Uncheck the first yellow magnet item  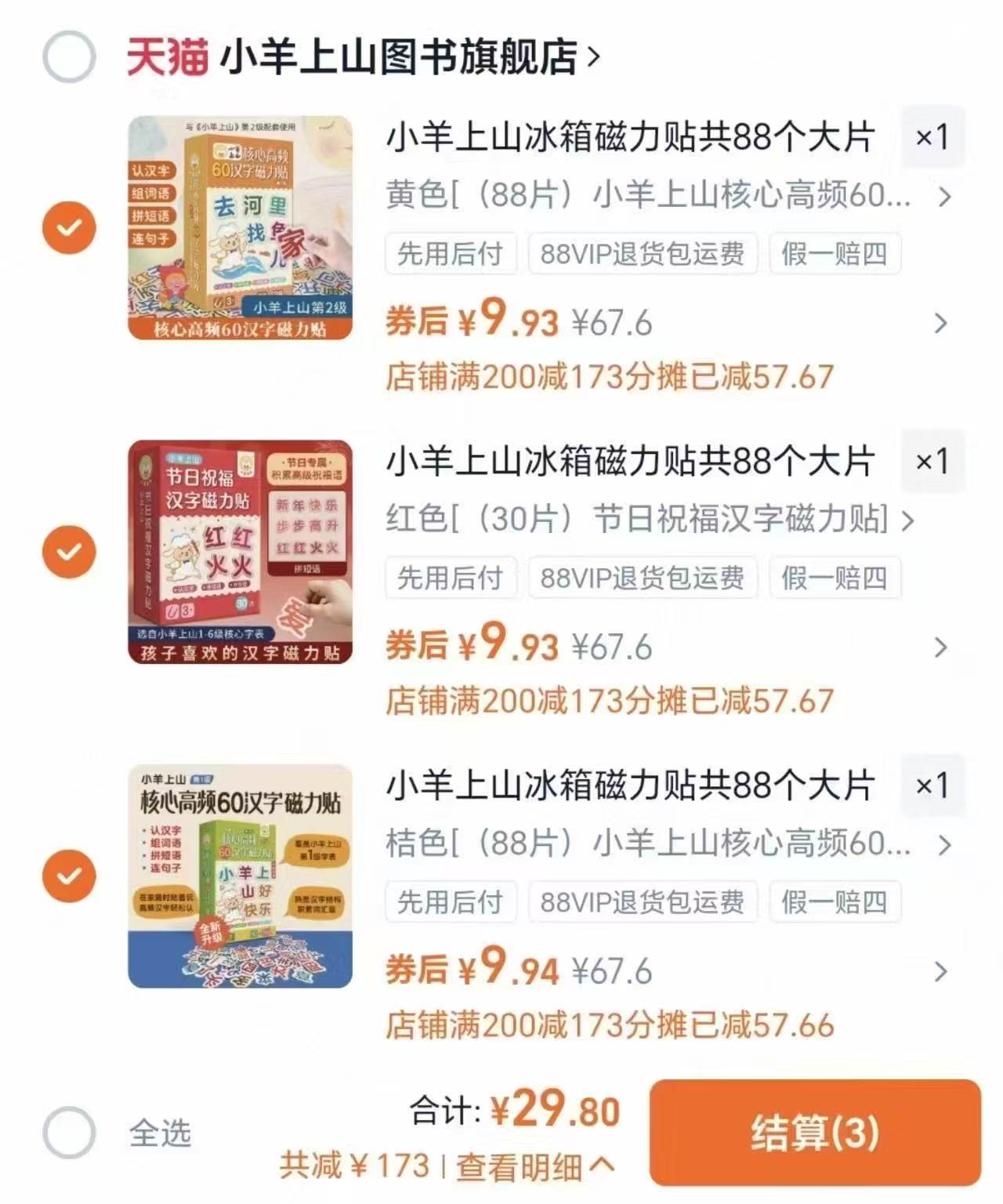point(70,227)
